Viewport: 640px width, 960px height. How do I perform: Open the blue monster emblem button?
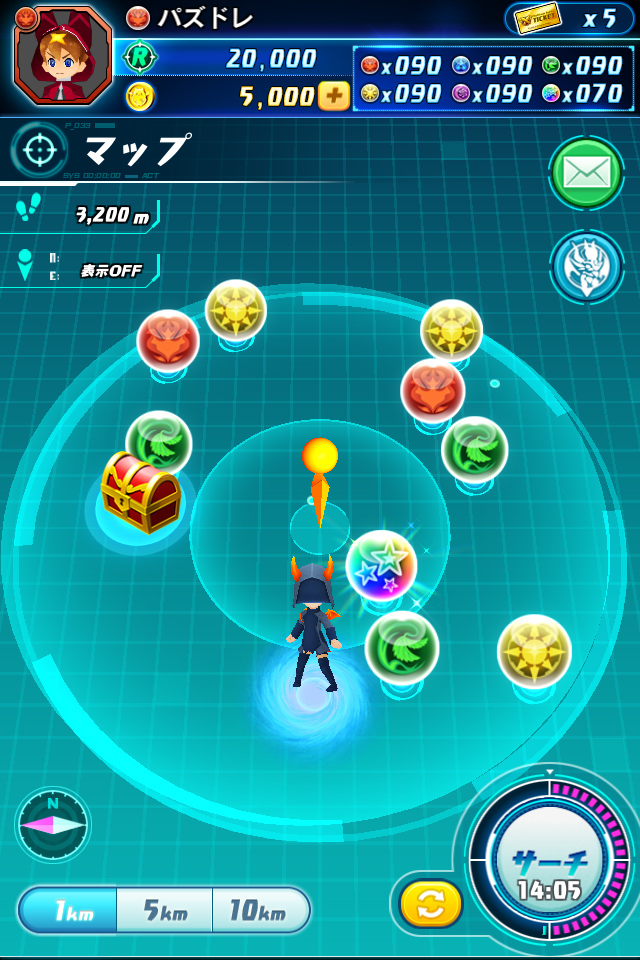[x=586, y=266]
